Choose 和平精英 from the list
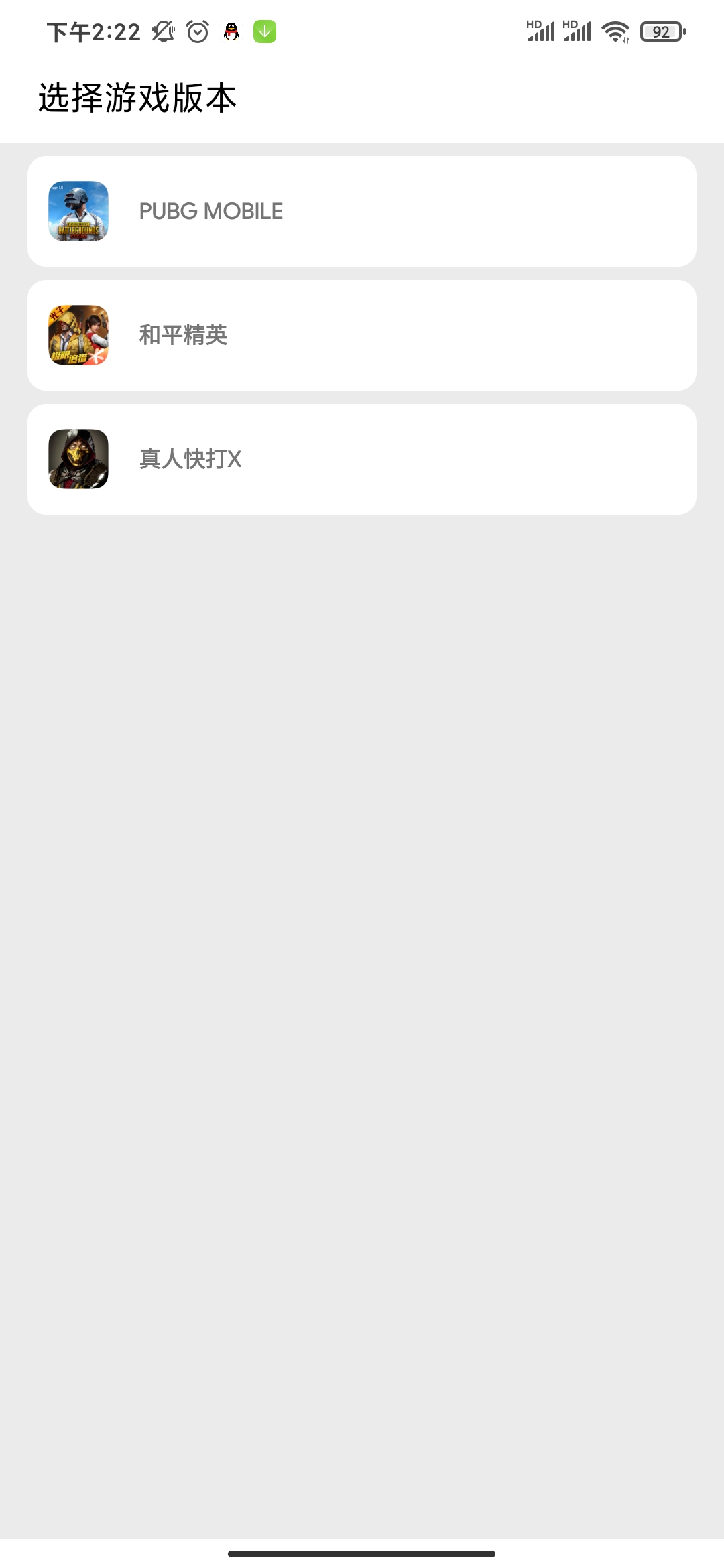Viewport: 724px width, 1568px height. click(362, 335)
